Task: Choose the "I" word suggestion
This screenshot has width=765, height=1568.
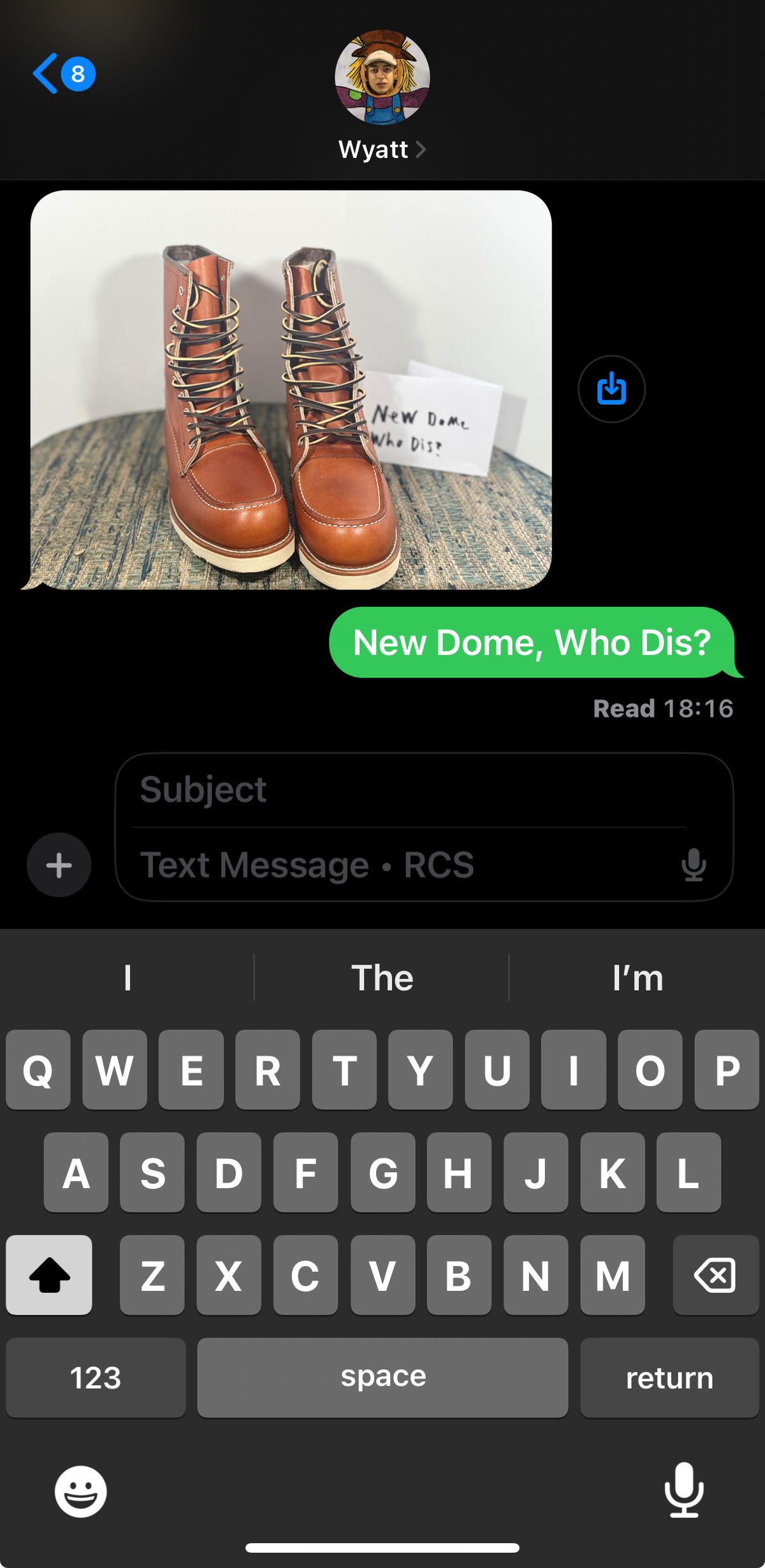Action: [x=127, y=977]
